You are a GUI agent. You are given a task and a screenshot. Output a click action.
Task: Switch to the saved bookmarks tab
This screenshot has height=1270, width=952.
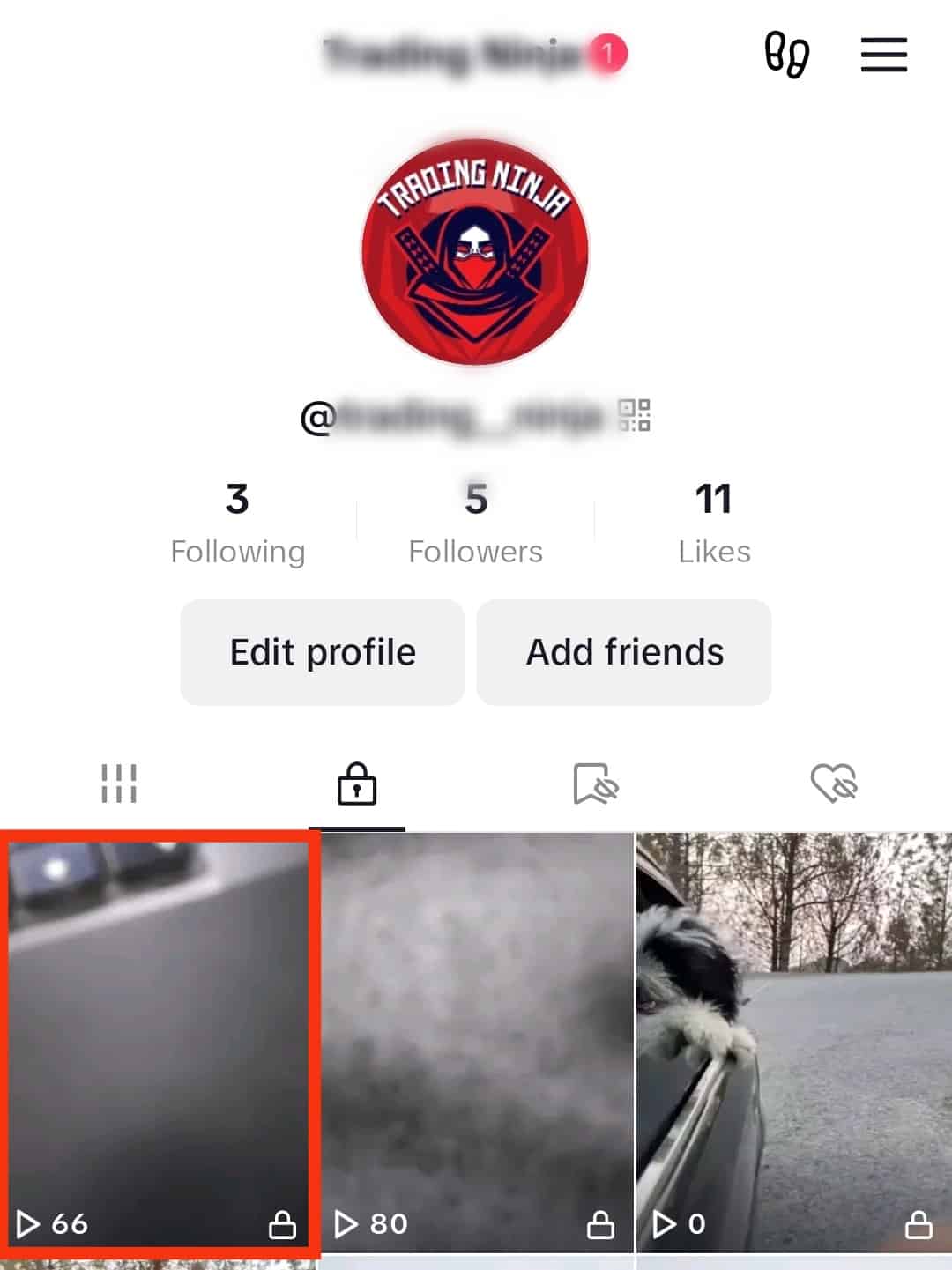(x=595, y=784)
